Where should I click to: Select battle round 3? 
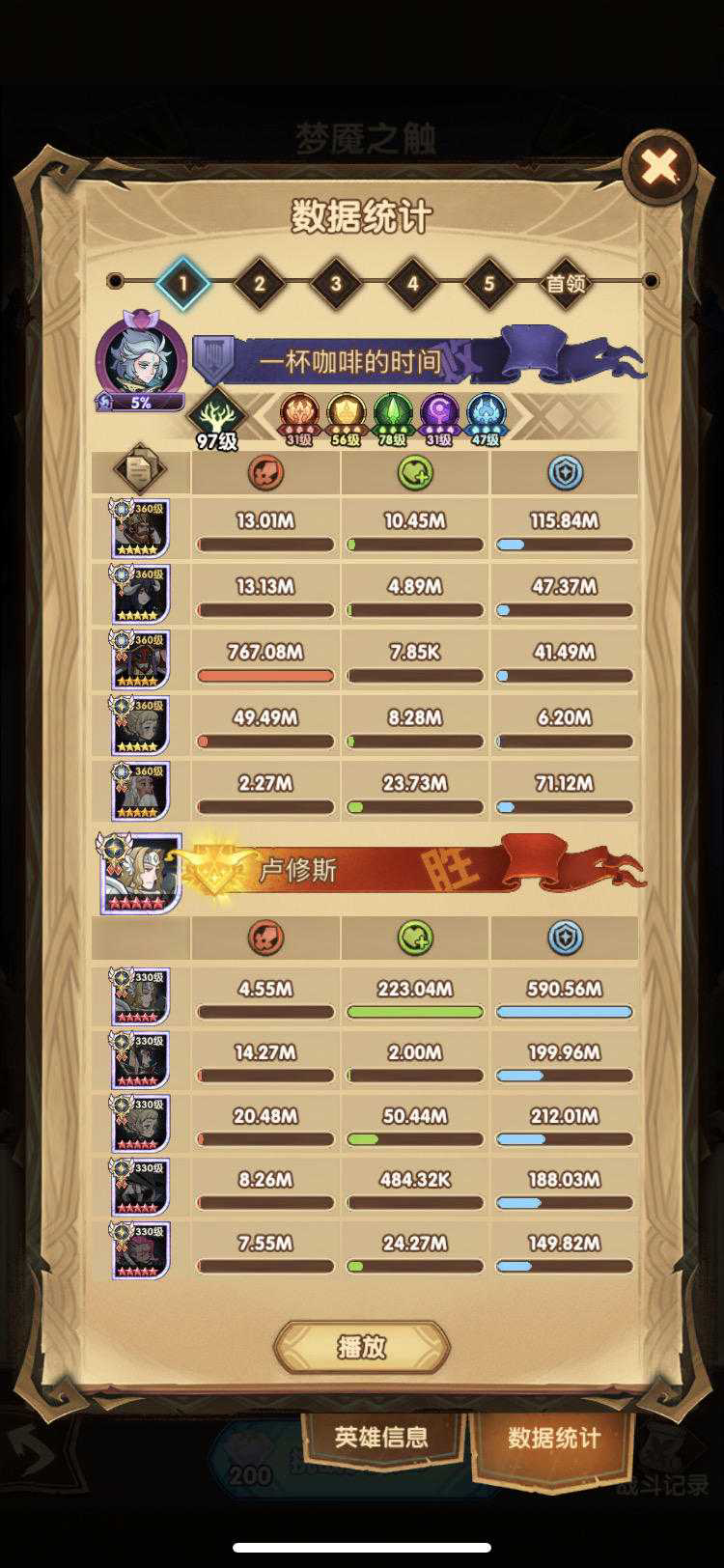pyautogui.click(x=335, y=283)
